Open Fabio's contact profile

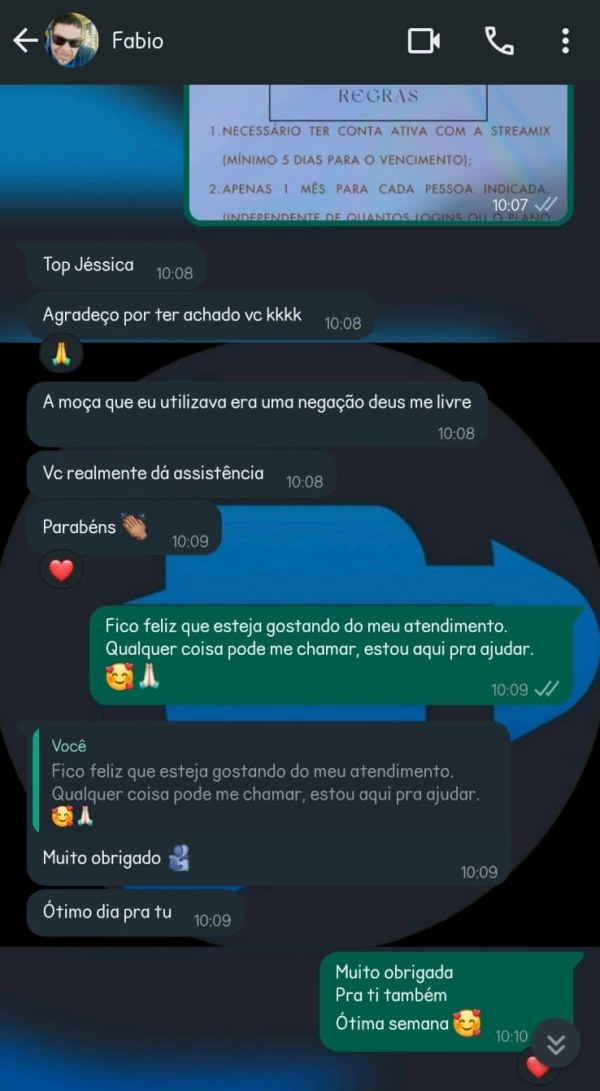(x=137, y=41)
